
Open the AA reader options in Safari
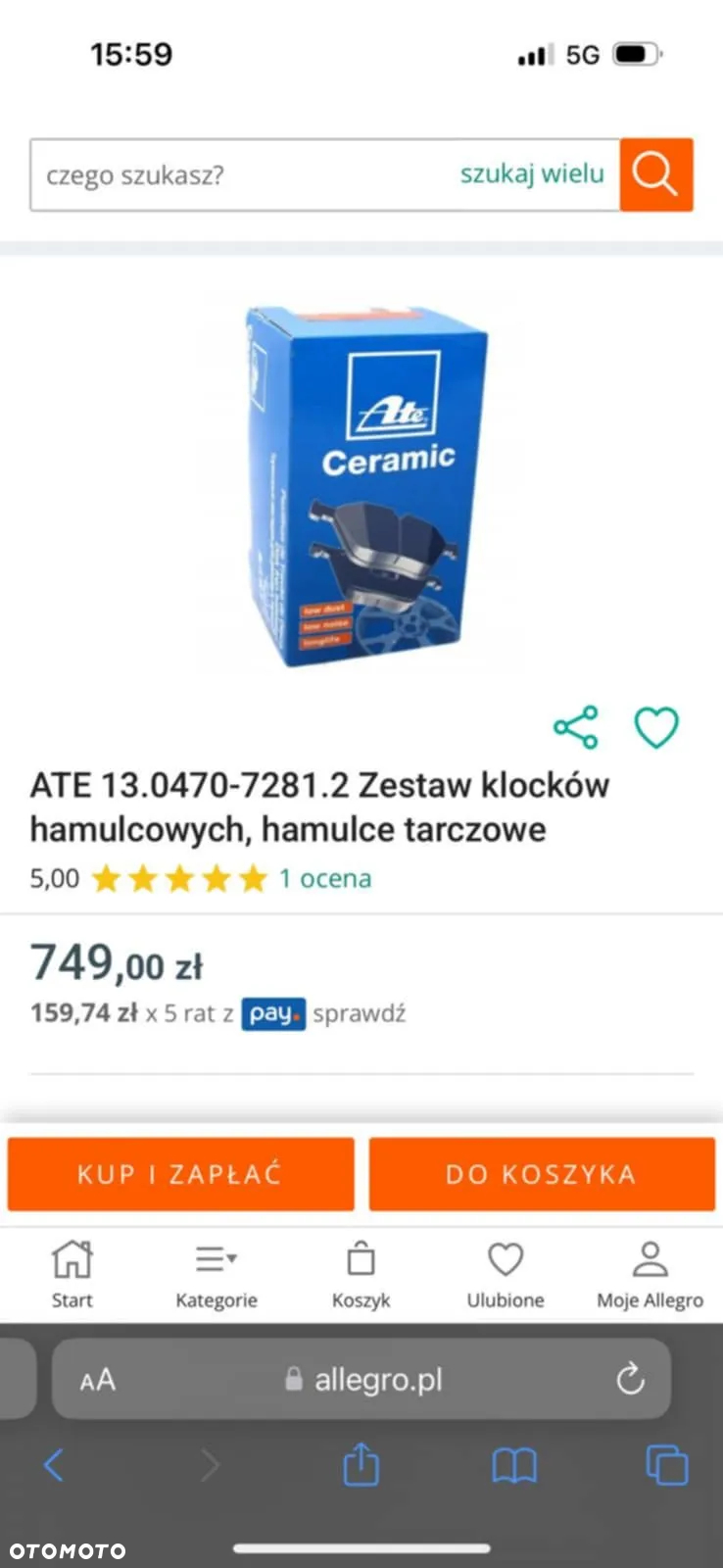coord(98,1380)
